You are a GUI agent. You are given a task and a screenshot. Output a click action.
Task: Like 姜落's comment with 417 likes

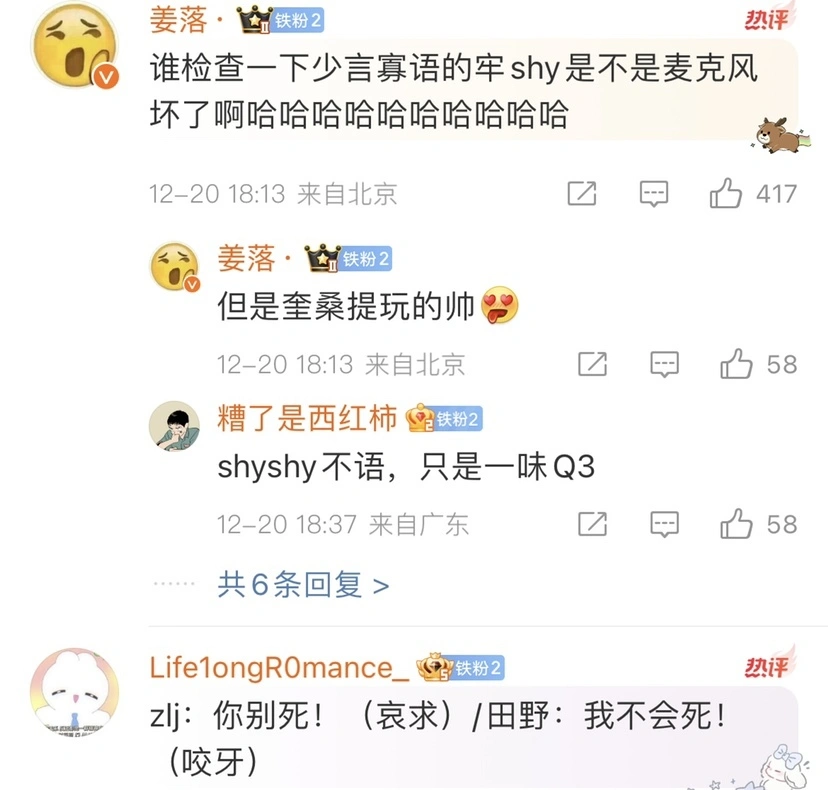click(726, 194)
